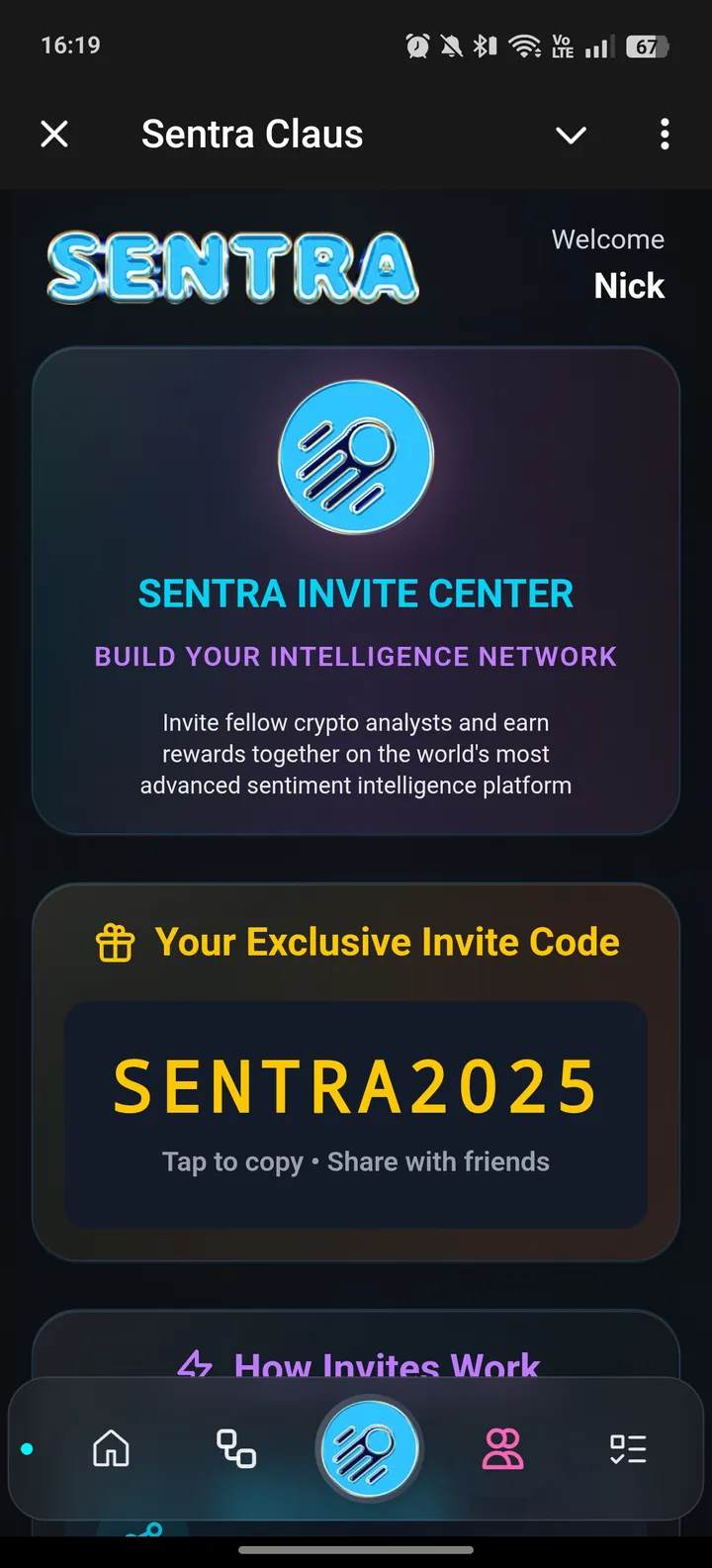Open the Home tab in bottom navigation
Screen dimensions: 712x1568
coord(110,1448)
